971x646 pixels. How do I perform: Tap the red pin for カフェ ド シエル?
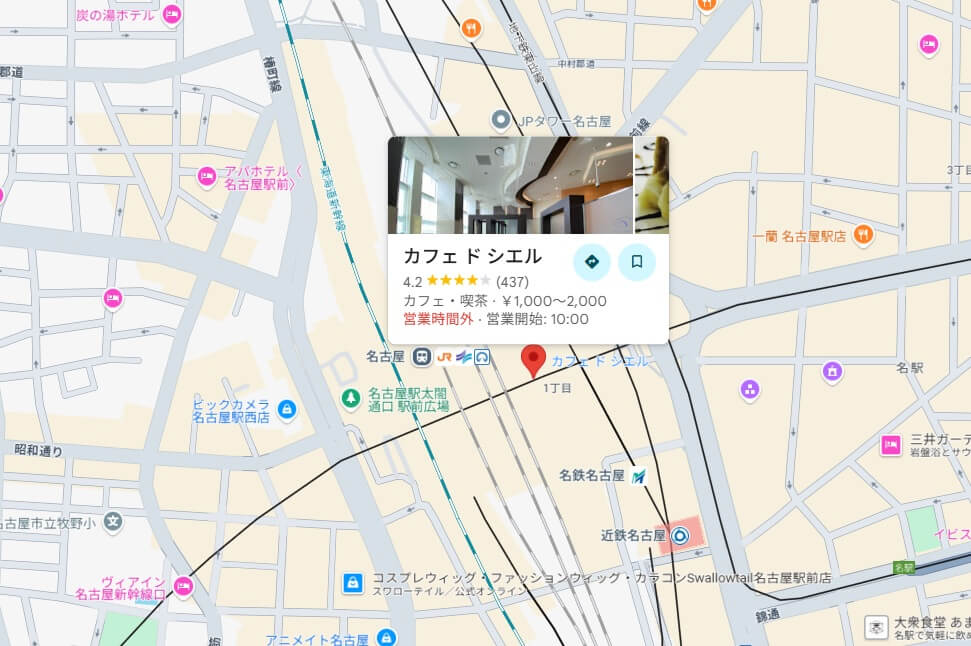click(x=533, y=360)
